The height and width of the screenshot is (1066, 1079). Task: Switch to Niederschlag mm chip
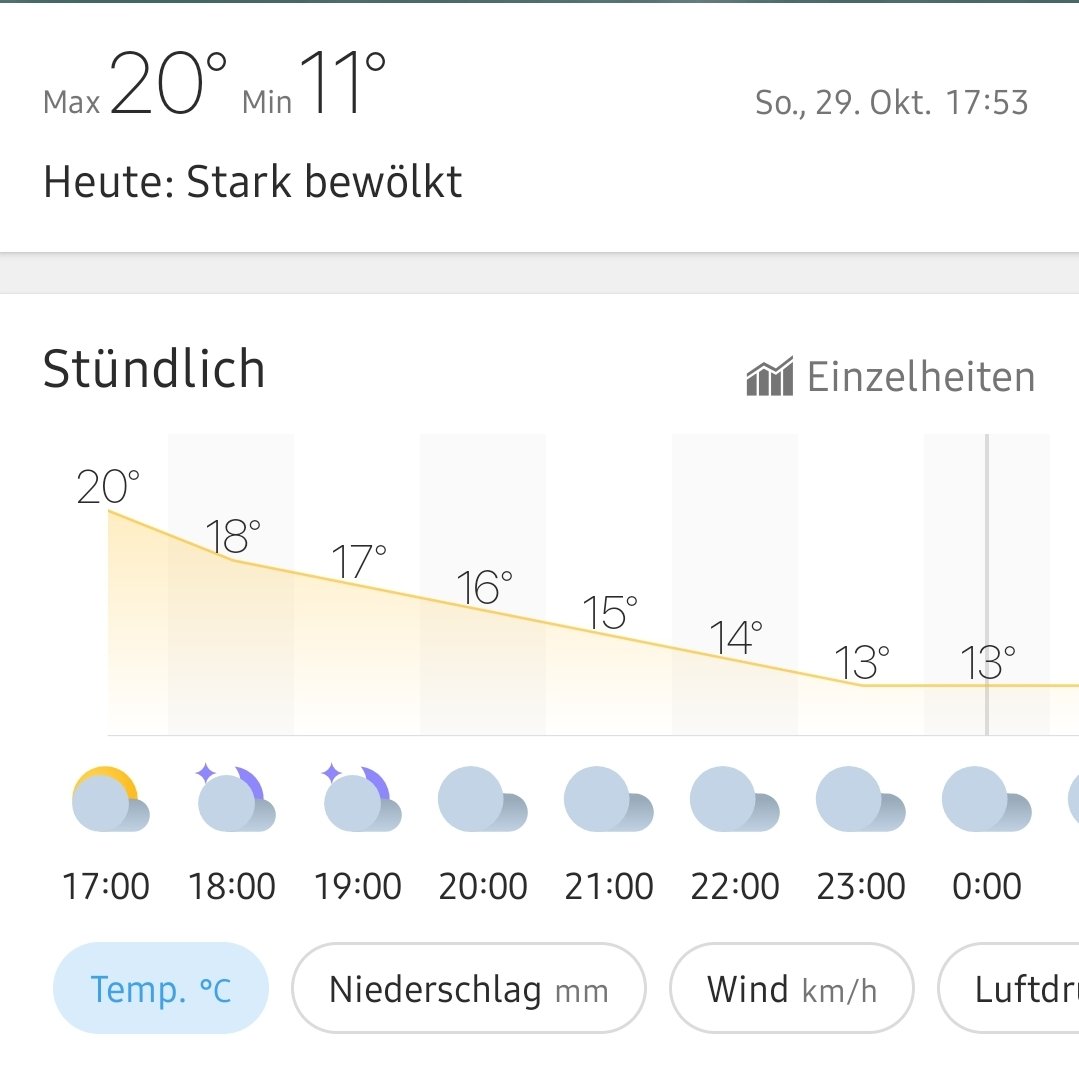coord(468,988)
